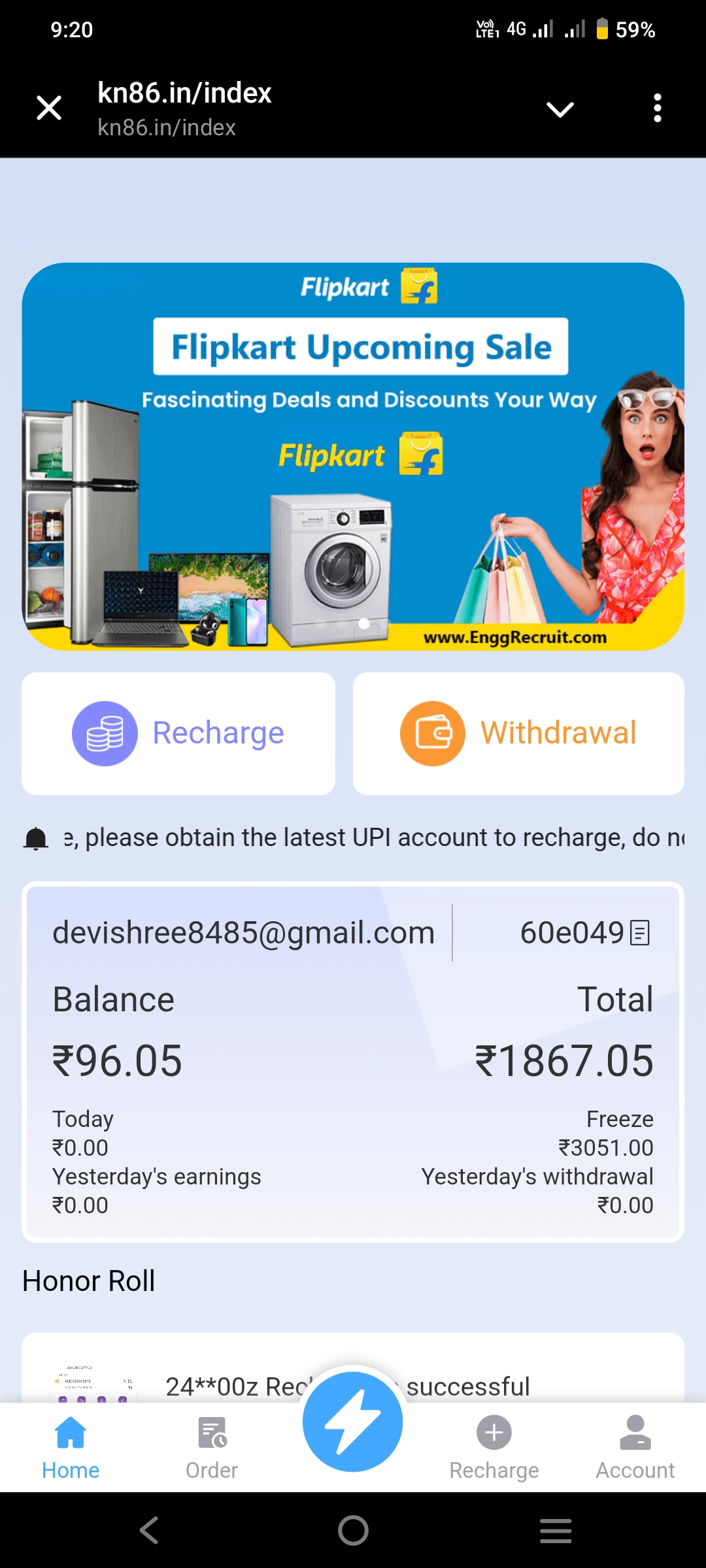
Task: Close the kn86.in browser tab
Action: (x=49, y=108)
